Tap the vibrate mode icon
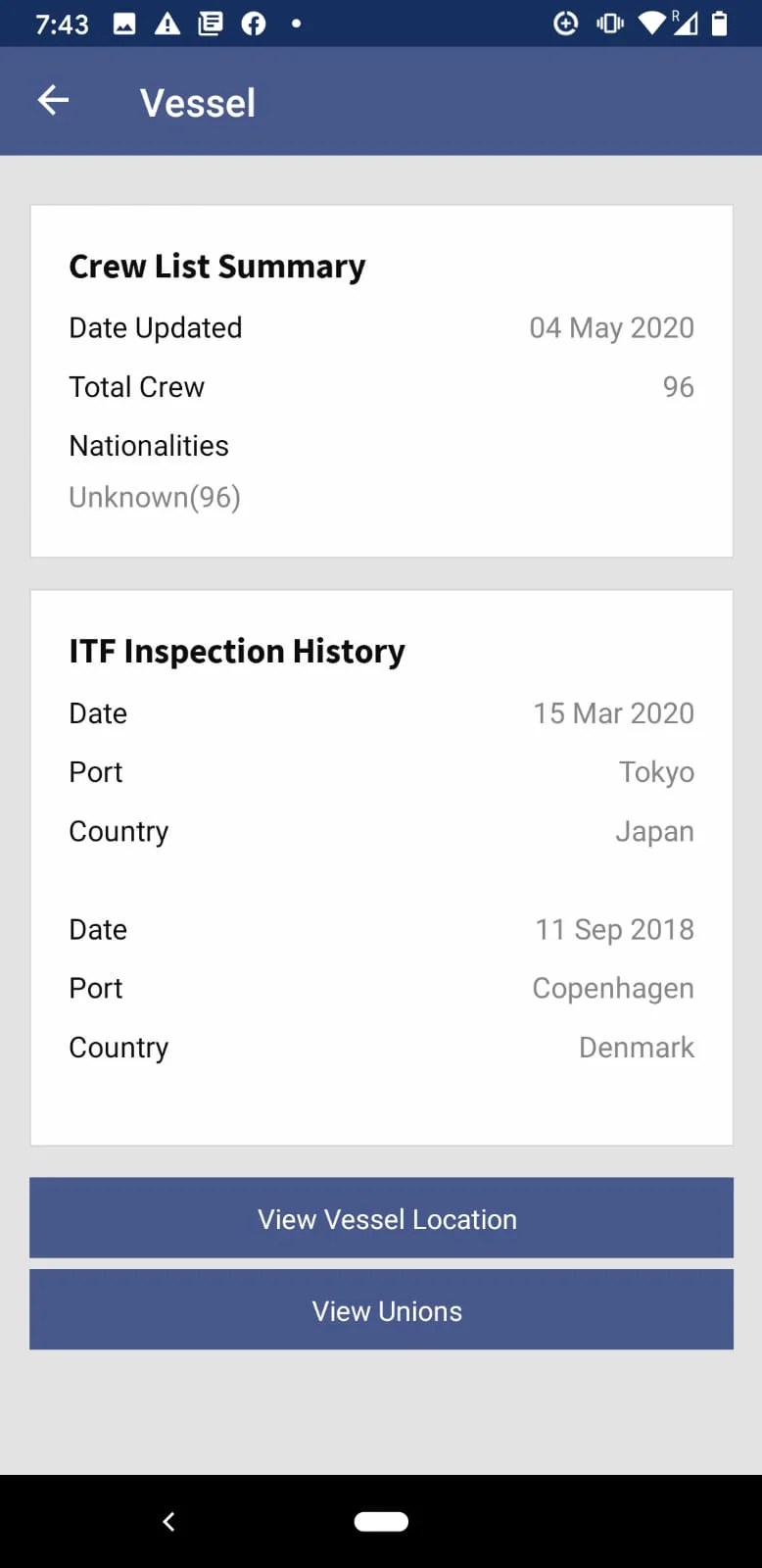Screen dimensions: 762x1568 (608, 23)
